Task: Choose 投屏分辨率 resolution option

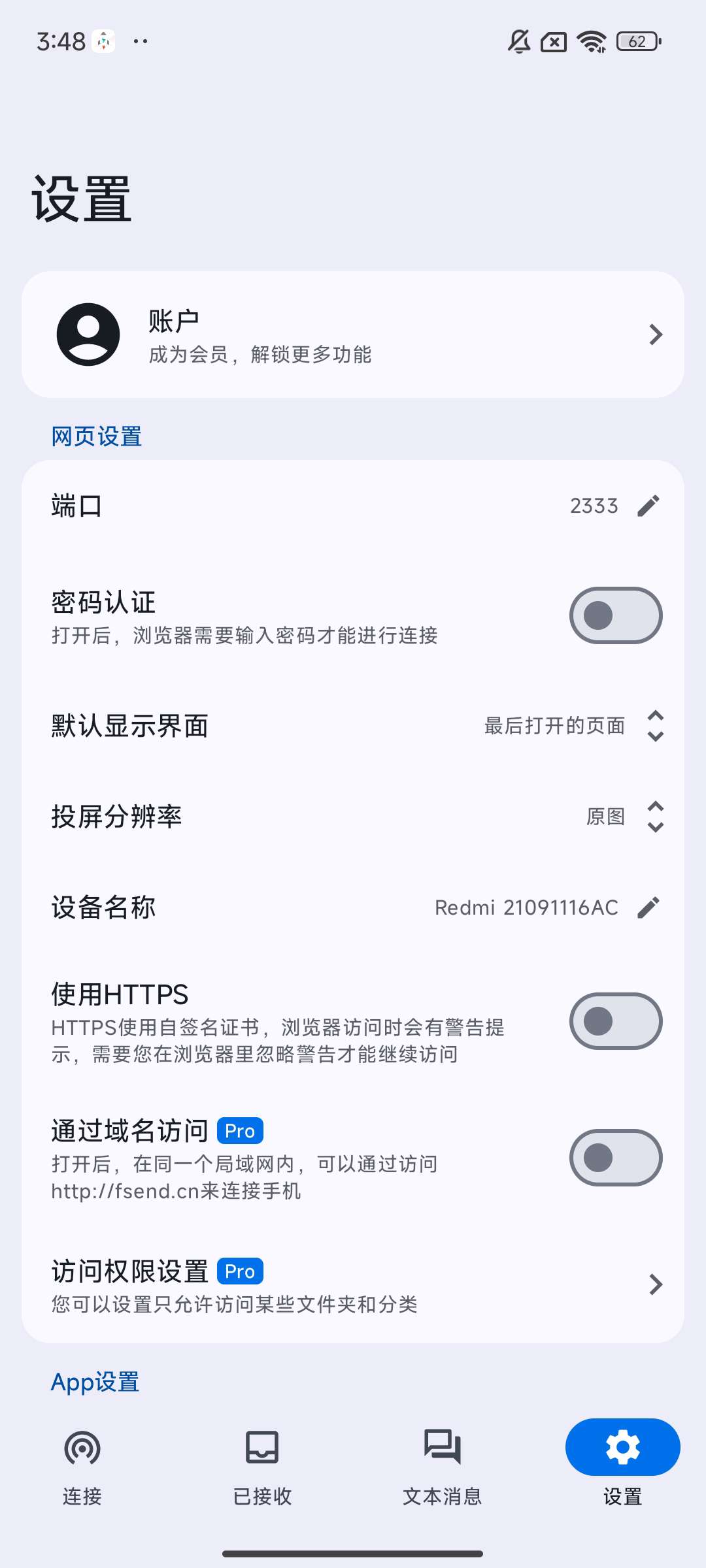Action: point(655,817)
